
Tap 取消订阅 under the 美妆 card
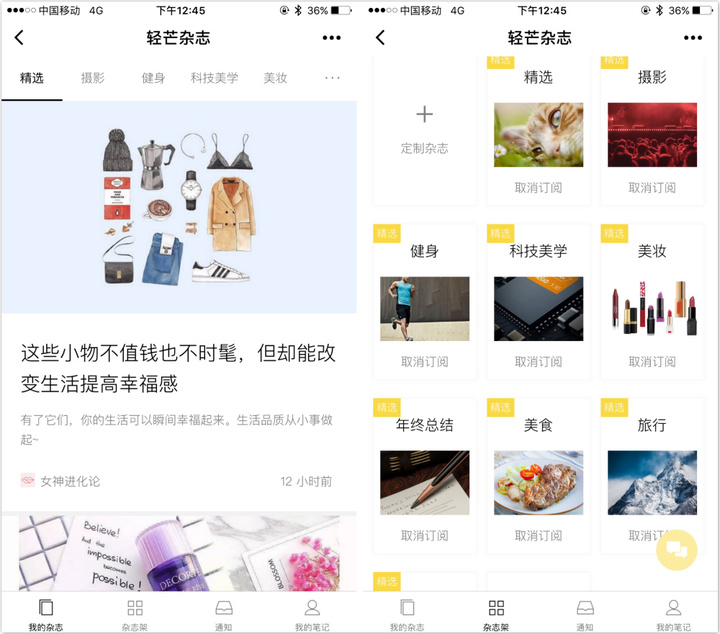[x=652, y=362]
